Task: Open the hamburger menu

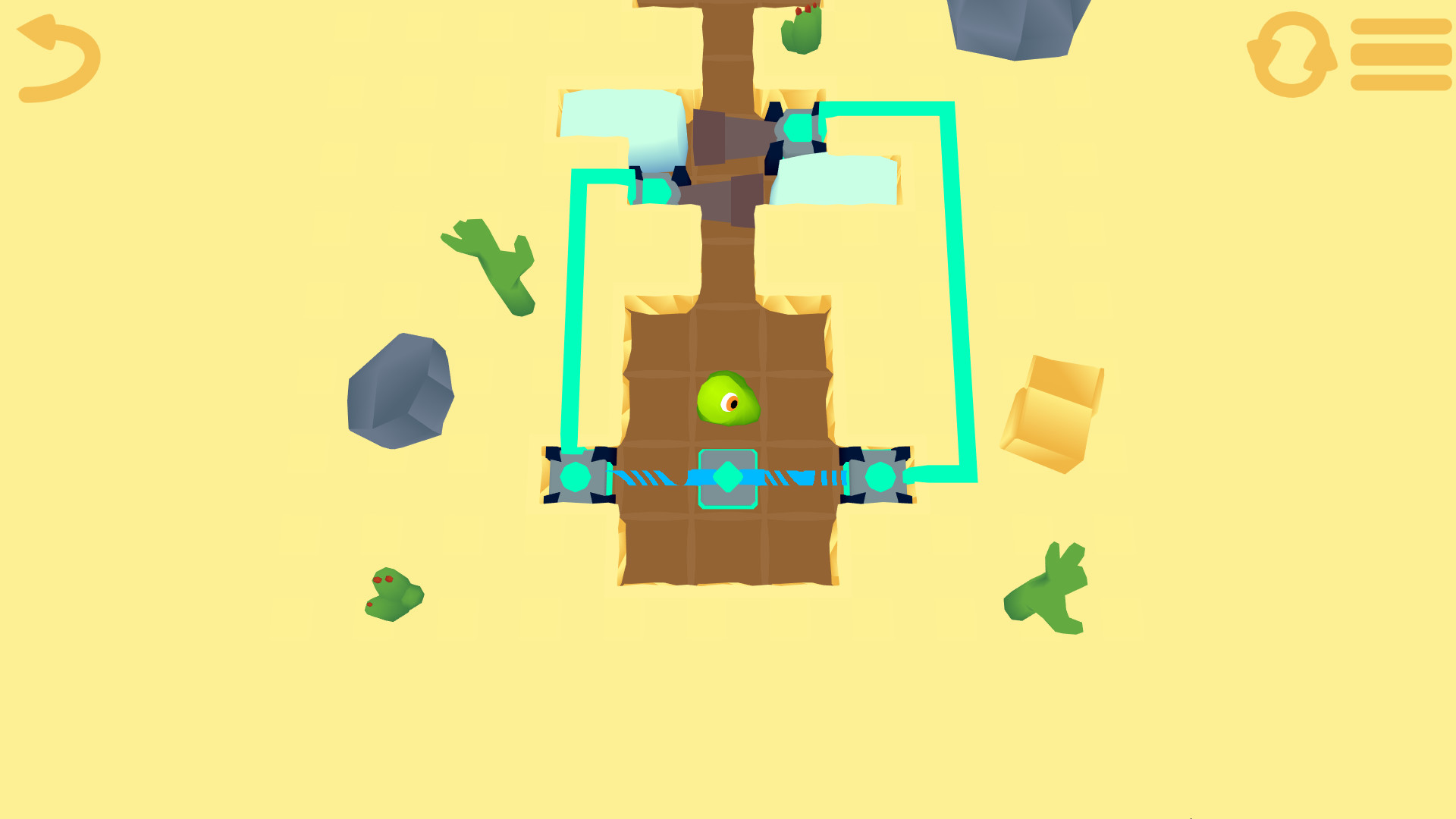Action: (x=1401, y=55)
